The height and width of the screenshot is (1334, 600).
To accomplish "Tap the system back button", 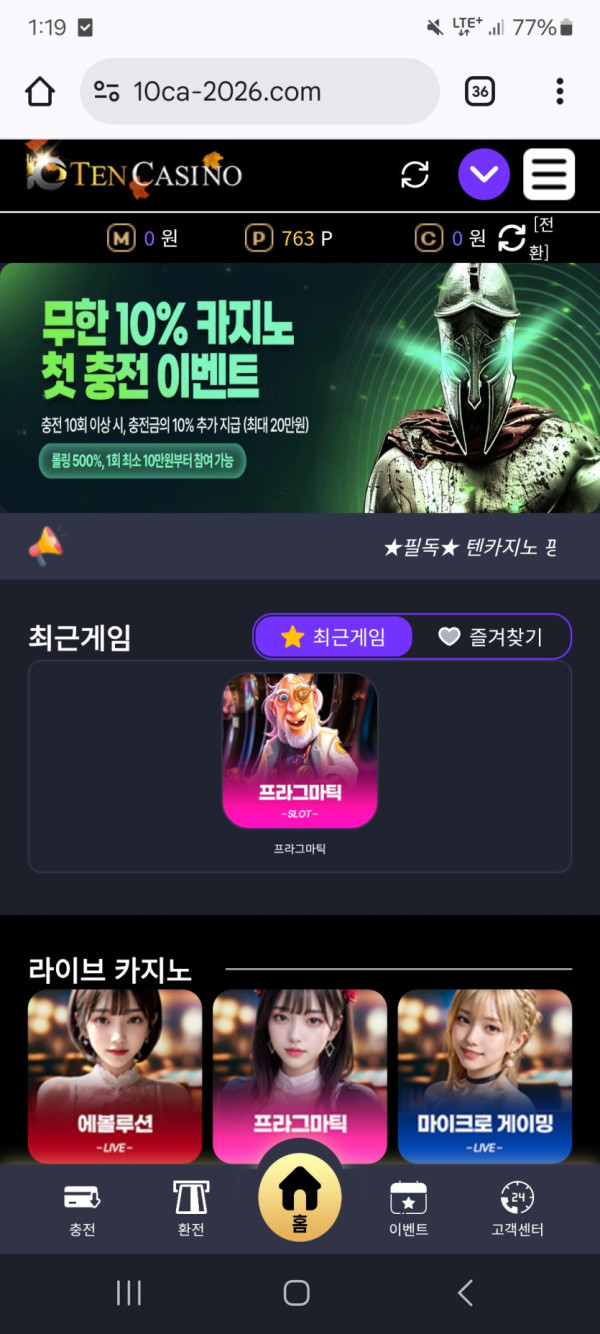I will tap(465, 1293).
